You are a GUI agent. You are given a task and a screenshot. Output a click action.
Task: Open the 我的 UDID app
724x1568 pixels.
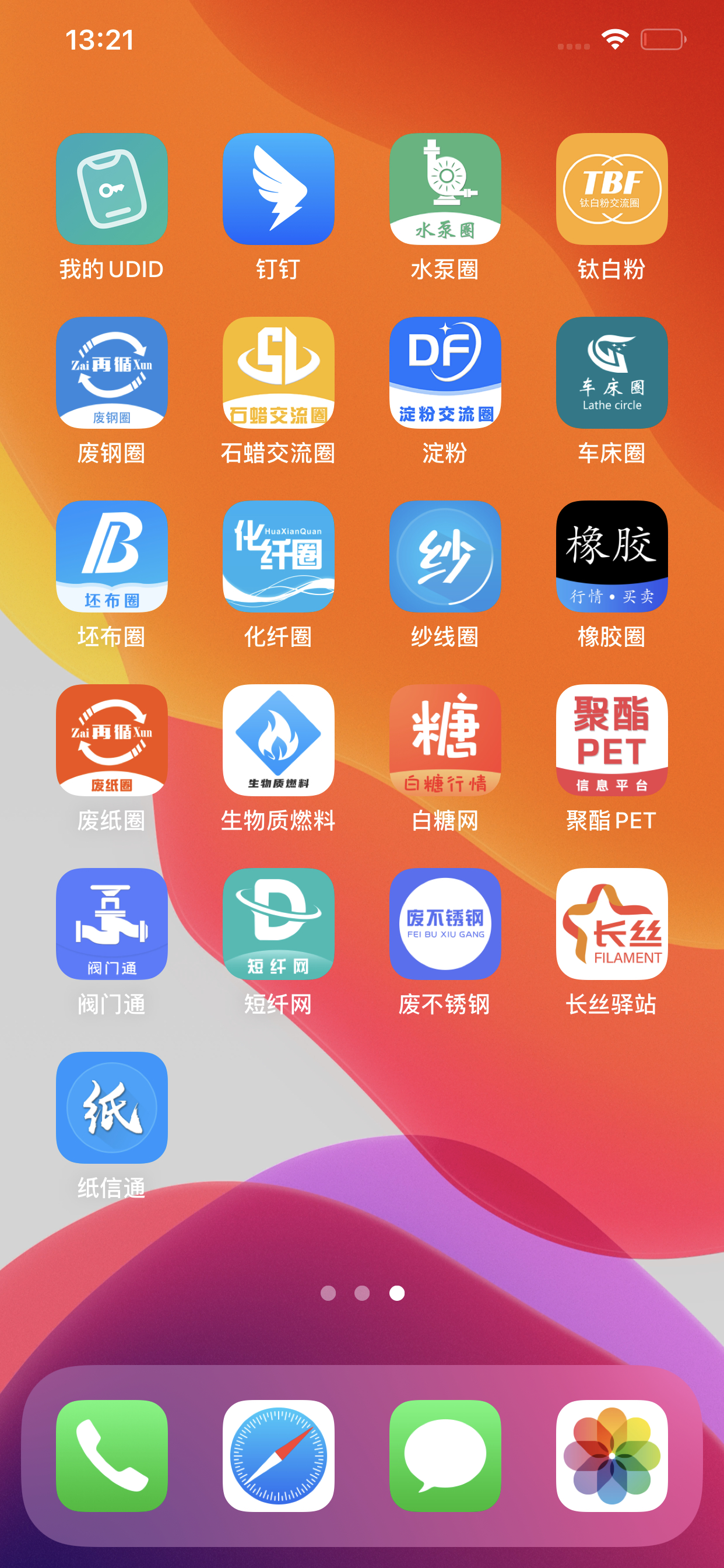click(x=111, y=188)
